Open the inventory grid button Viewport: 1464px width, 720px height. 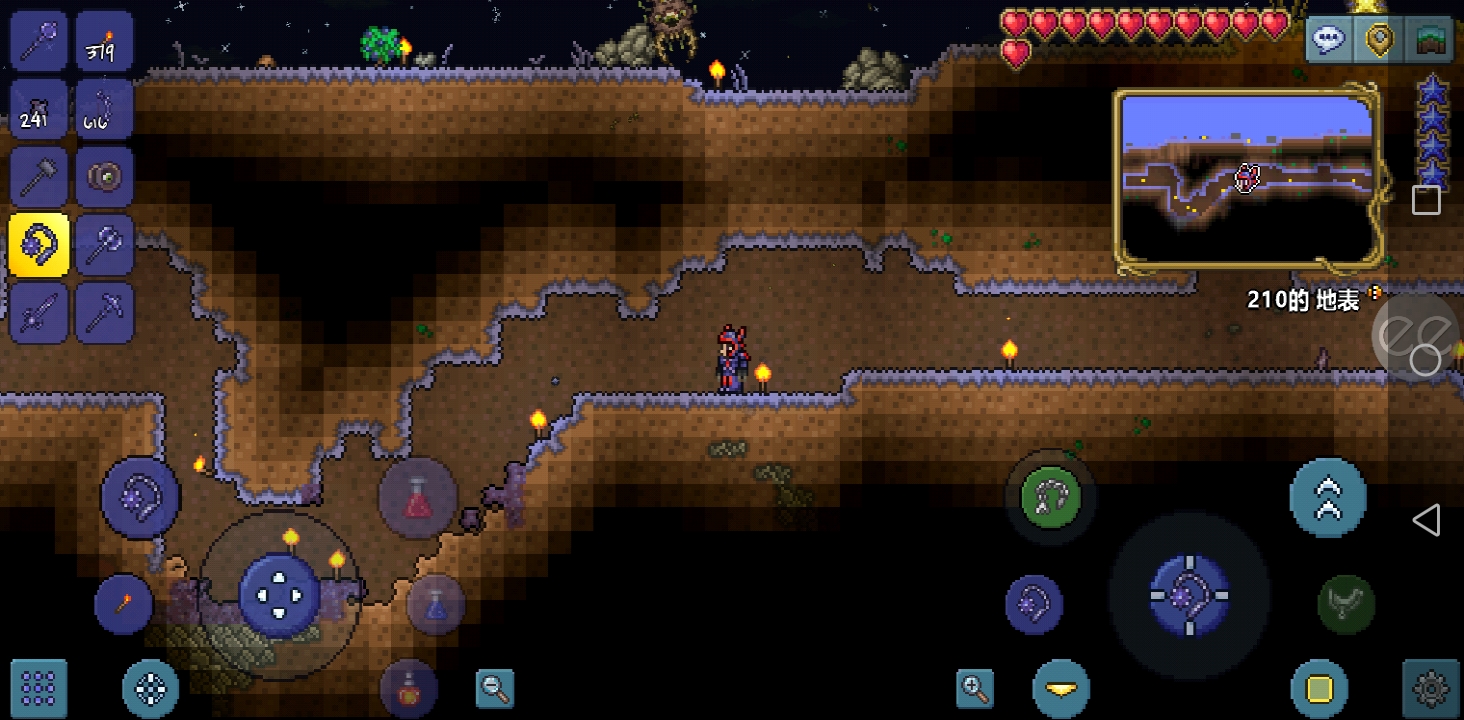click(x=38, y=687)
